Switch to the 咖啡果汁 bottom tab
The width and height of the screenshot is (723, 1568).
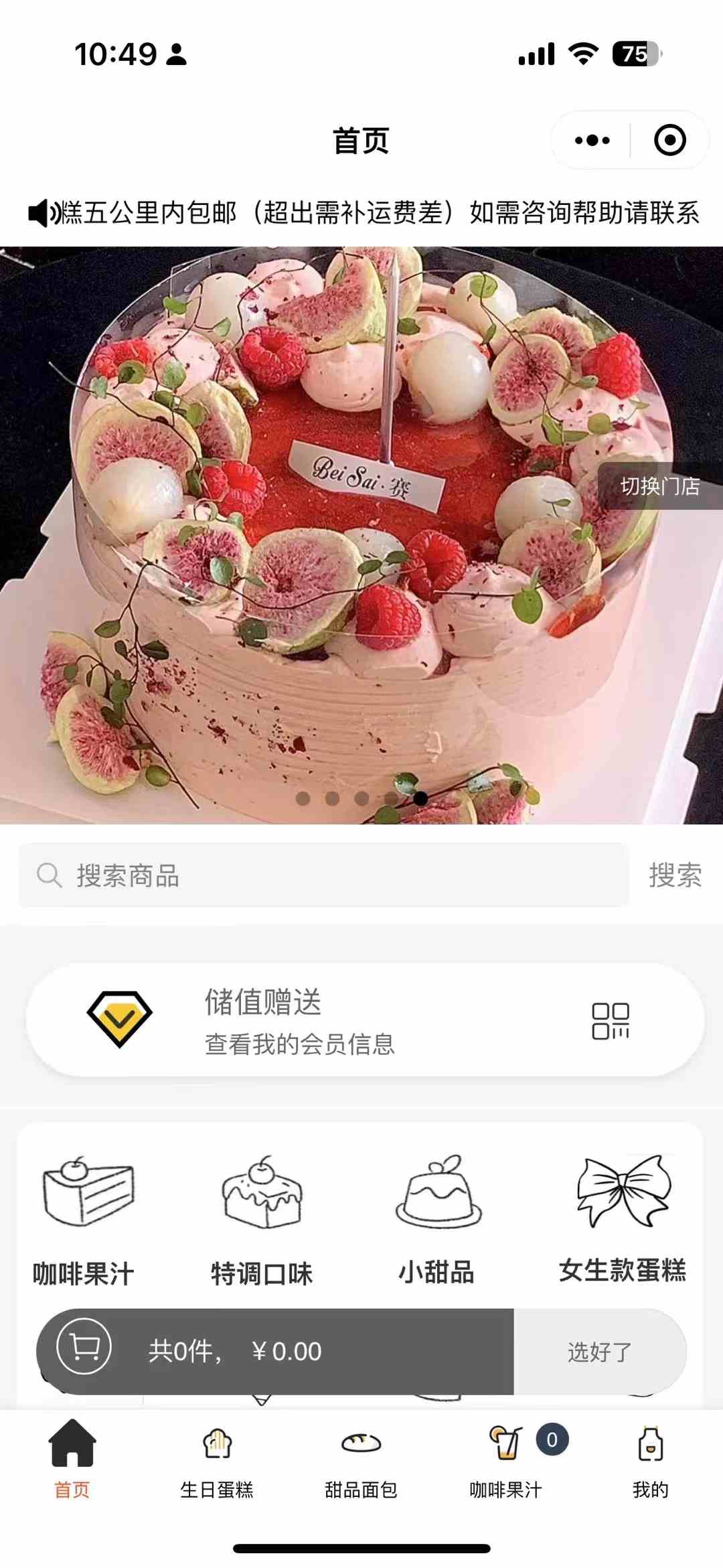[506, 1459]
